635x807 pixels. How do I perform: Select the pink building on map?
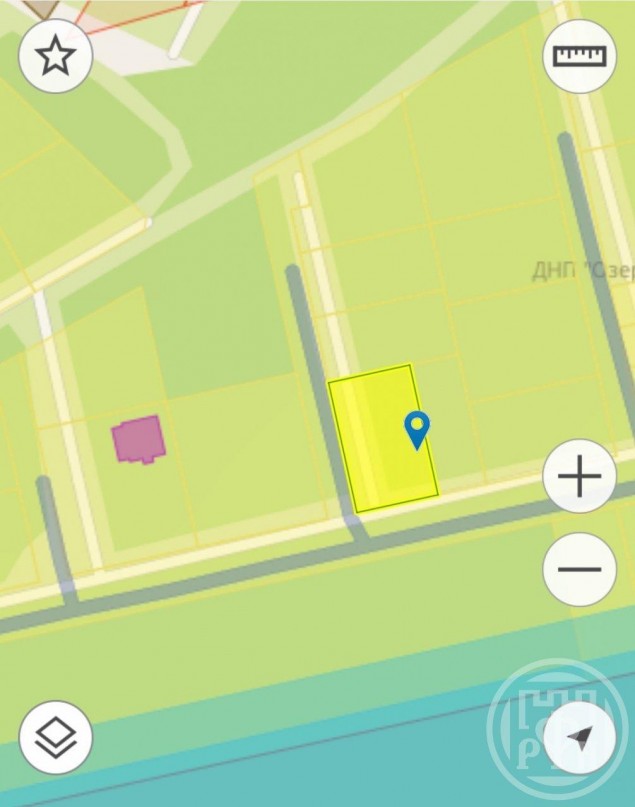138,439
